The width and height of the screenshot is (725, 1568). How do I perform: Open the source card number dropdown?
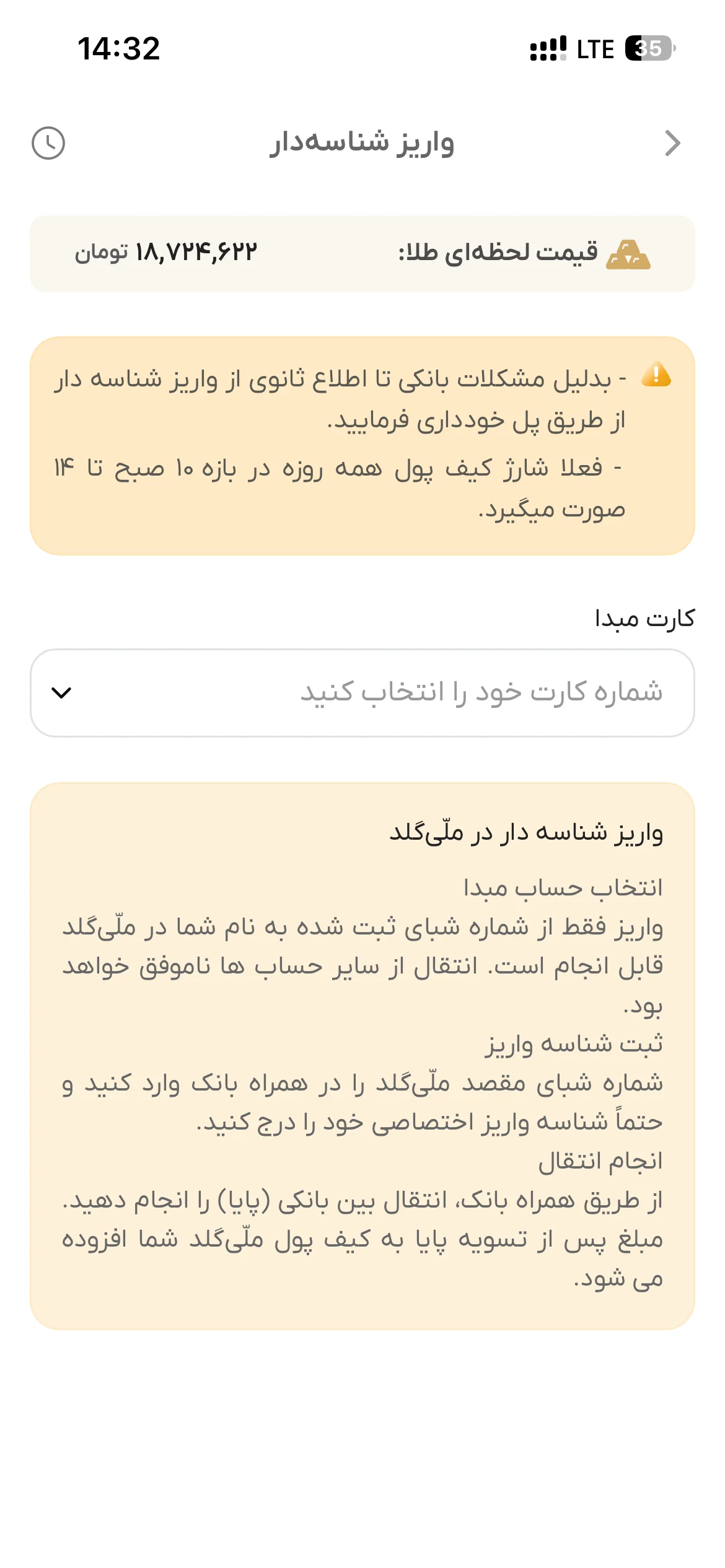coord(362,693)
